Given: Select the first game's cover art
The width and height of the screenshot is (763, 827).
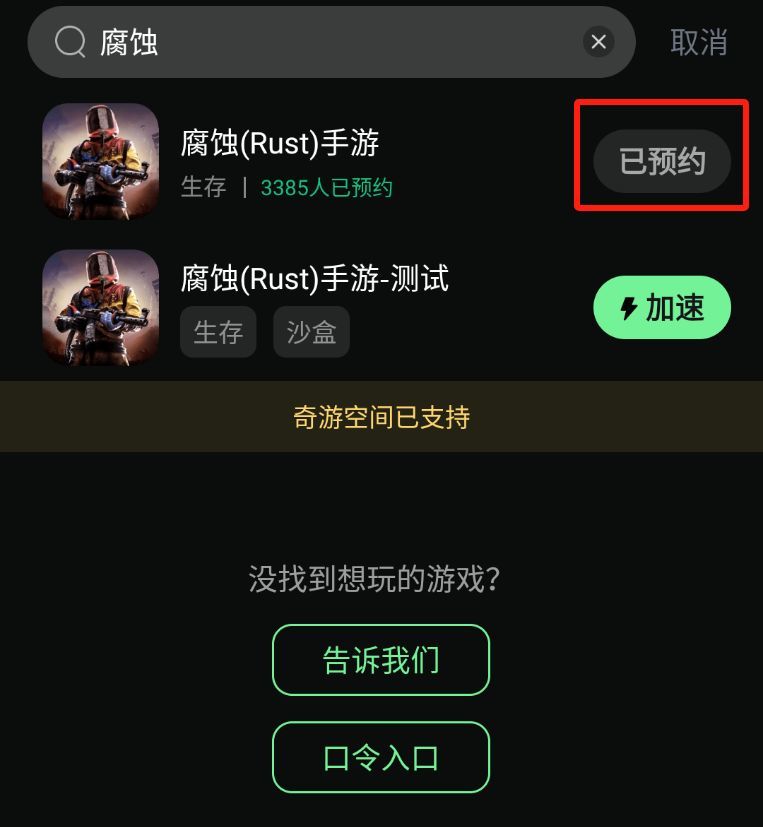Looking at the screenshot, I should click(x=100, y=160).
